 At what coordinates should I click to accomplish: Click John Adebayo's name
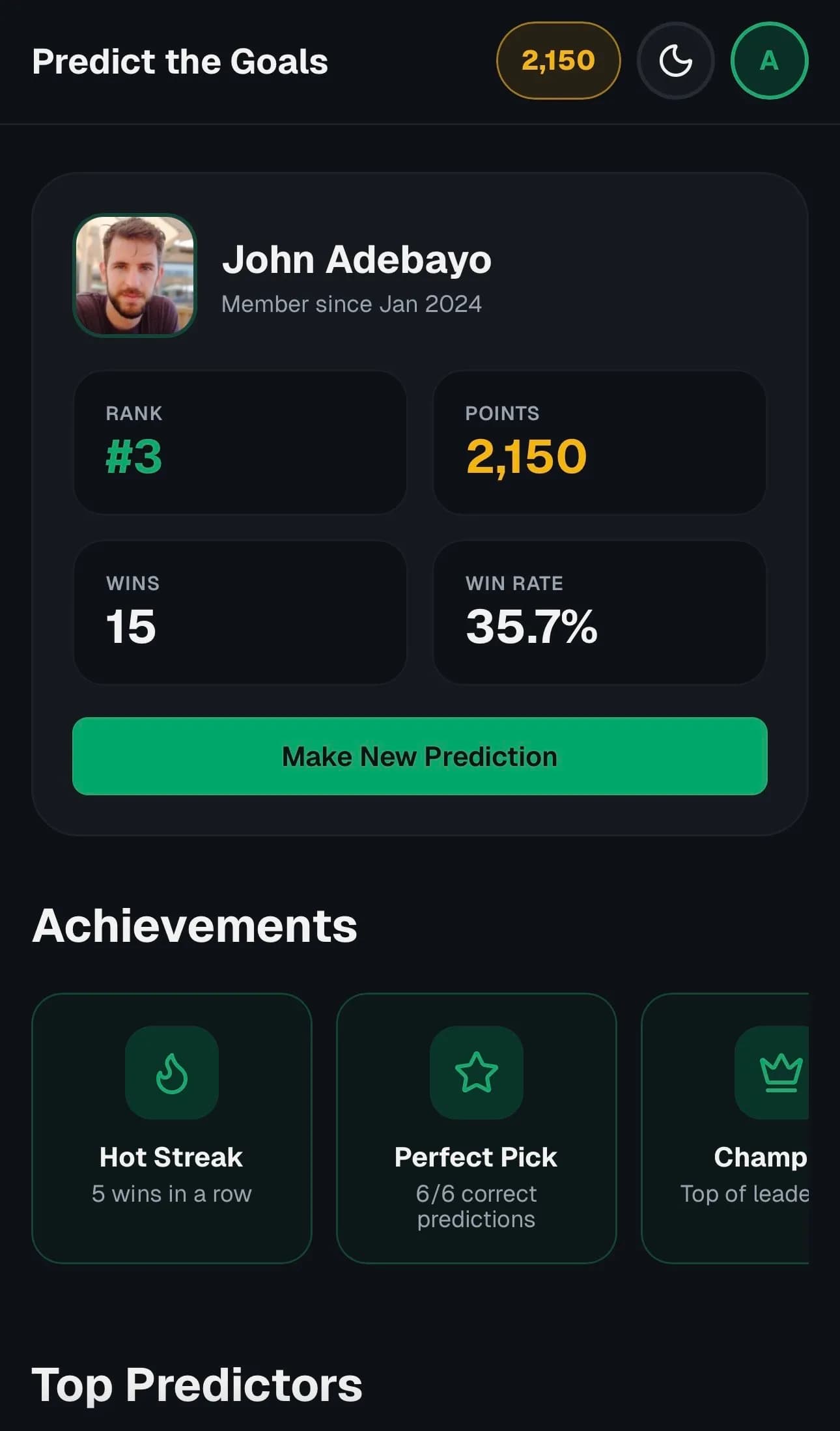click(357, 259)
